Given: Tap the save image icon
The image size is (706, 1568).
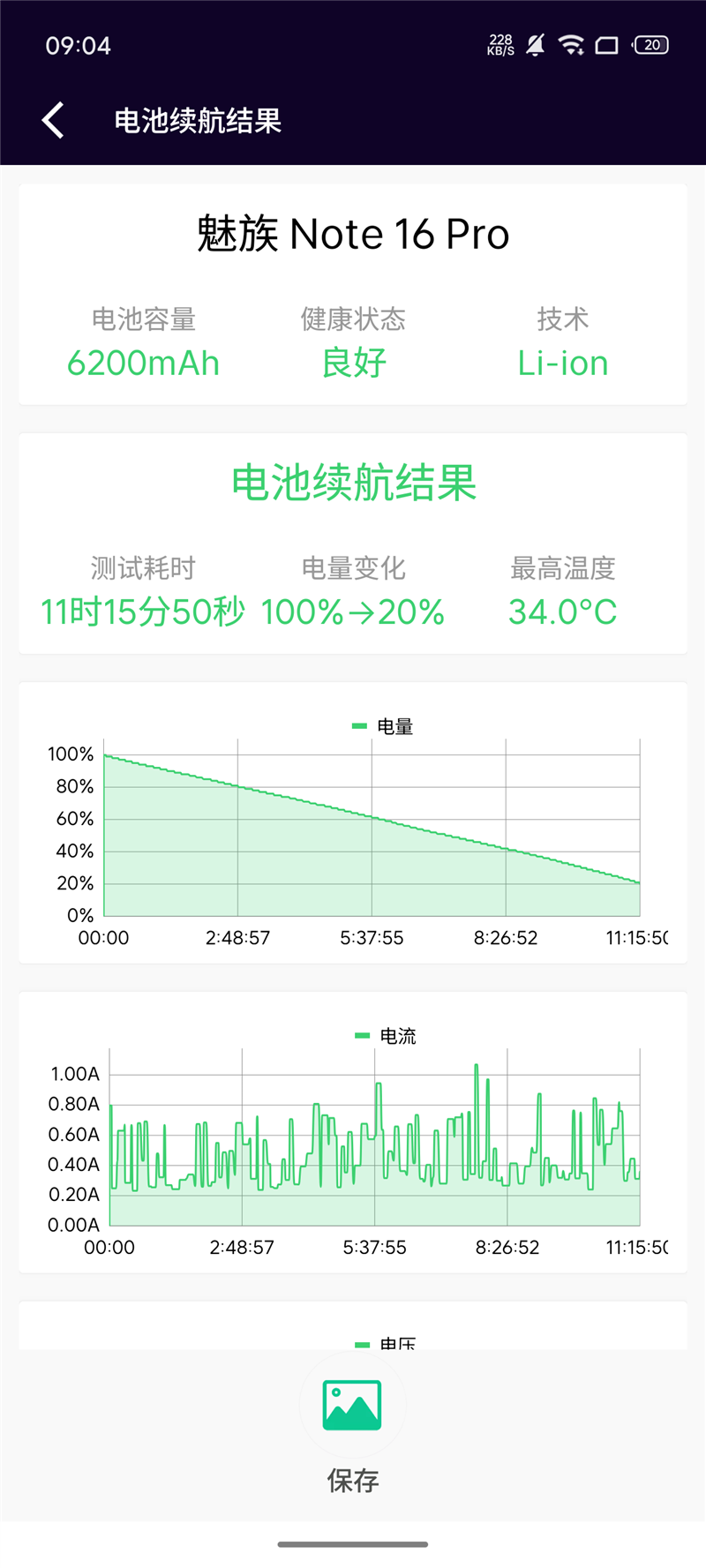Looking at the screenshot, I should click(x=352, y=1405).
